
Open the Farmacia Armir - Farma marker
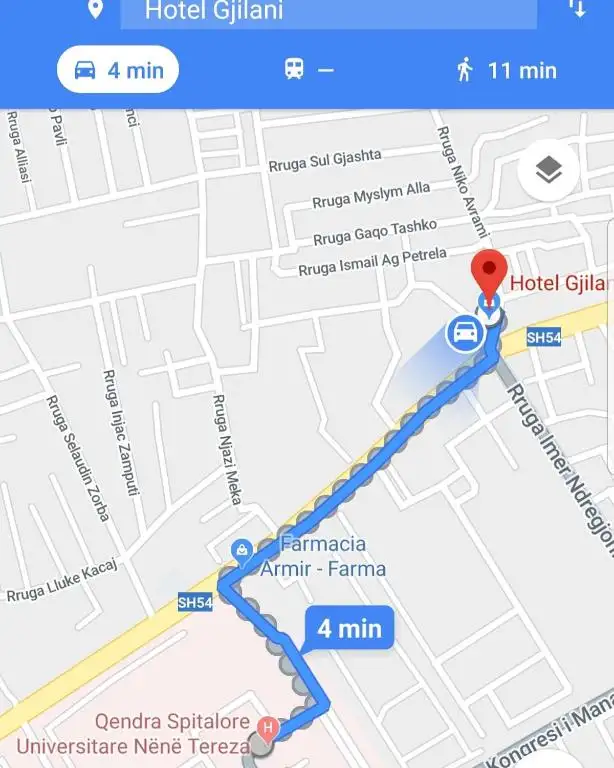241,550
